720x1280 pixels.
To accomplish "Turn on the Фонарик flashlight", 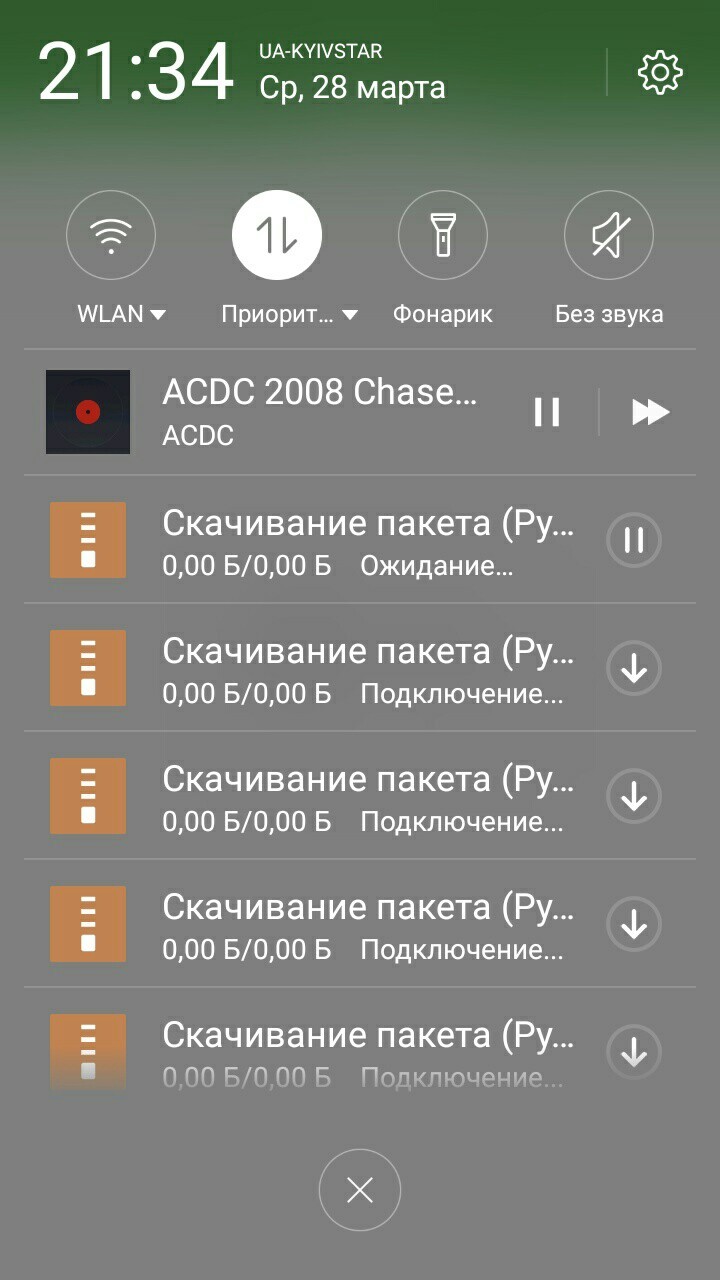I will (x=443, y=235).
